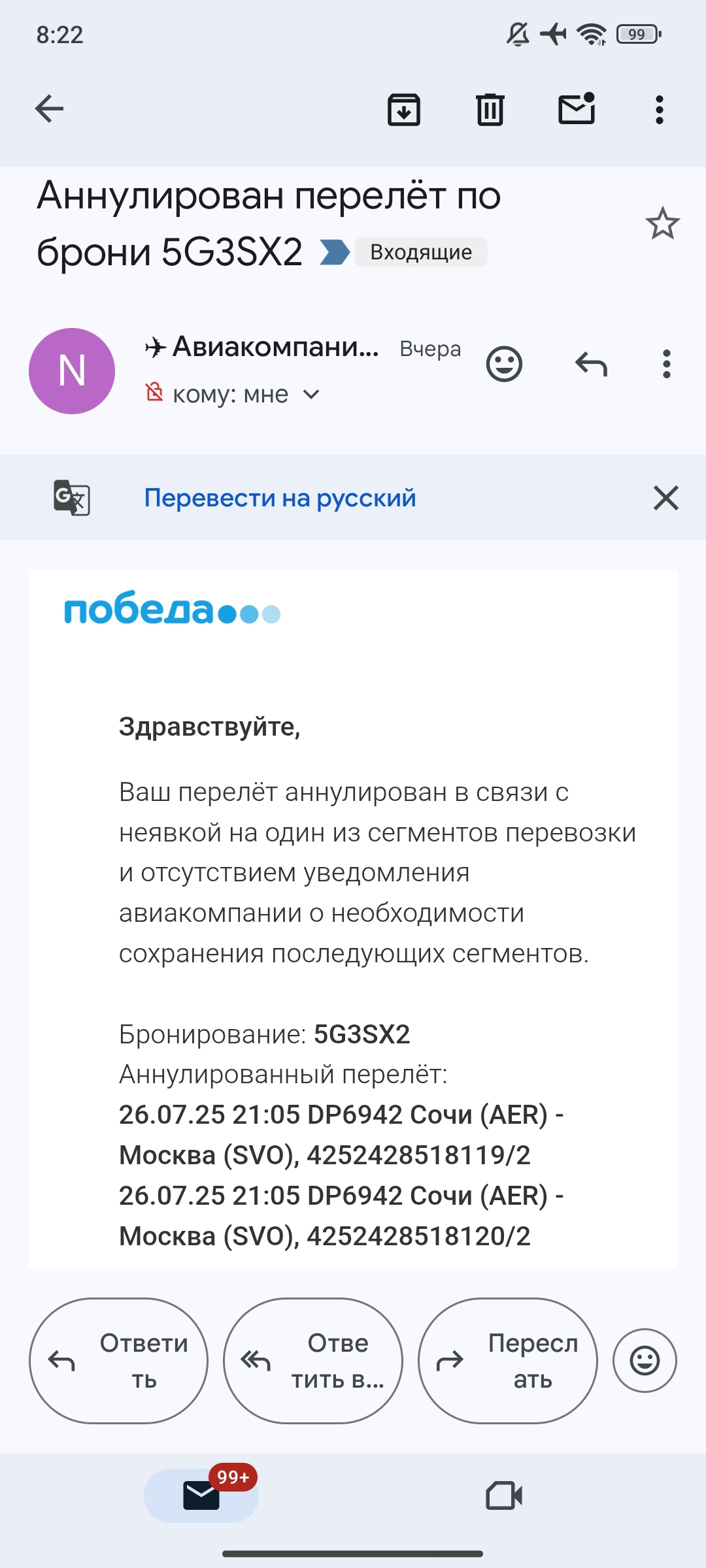Dismiss the translation banner
The width and height of the screenshot is (706, 1568).
pos(665,498)
